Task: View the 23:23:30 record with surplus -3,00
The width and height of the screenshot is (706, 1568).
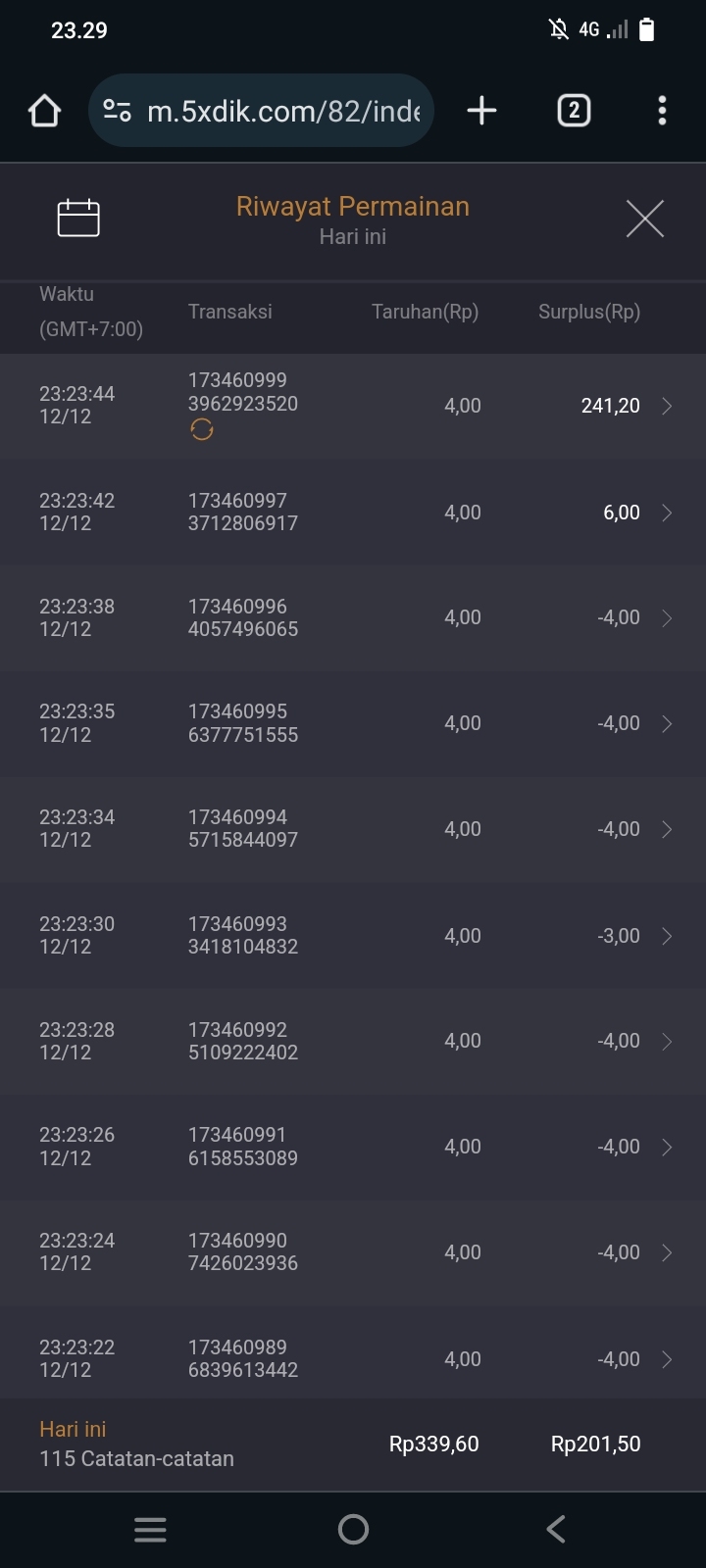Action: (x=353, y=936)
